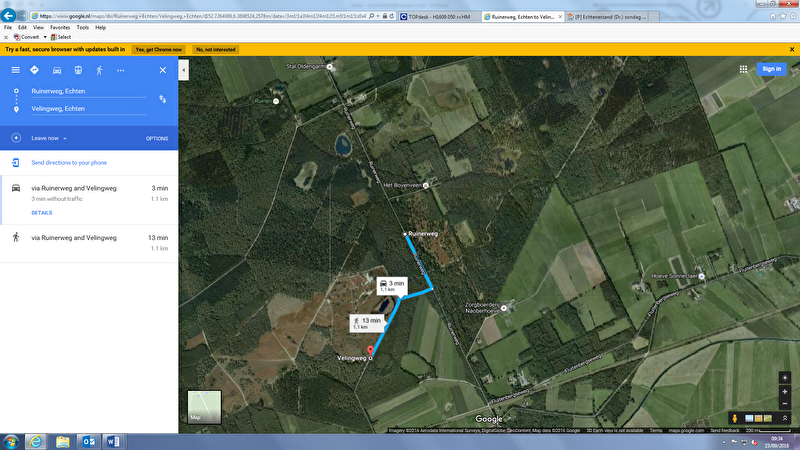
Task: Select driving as travel mode
Action: (56, 70)
